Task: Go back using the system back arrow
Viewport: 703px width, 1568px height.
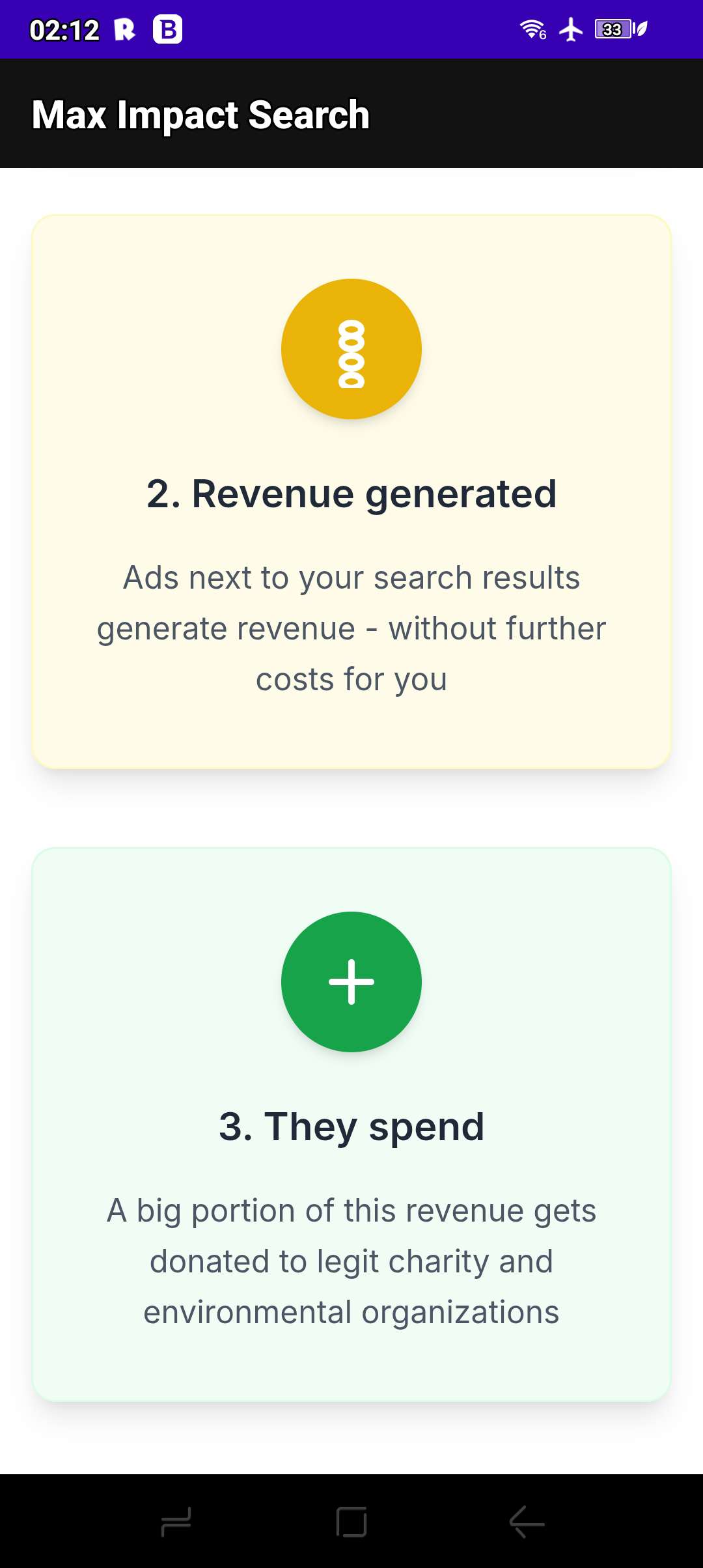Action: [x=527, y=1522]
